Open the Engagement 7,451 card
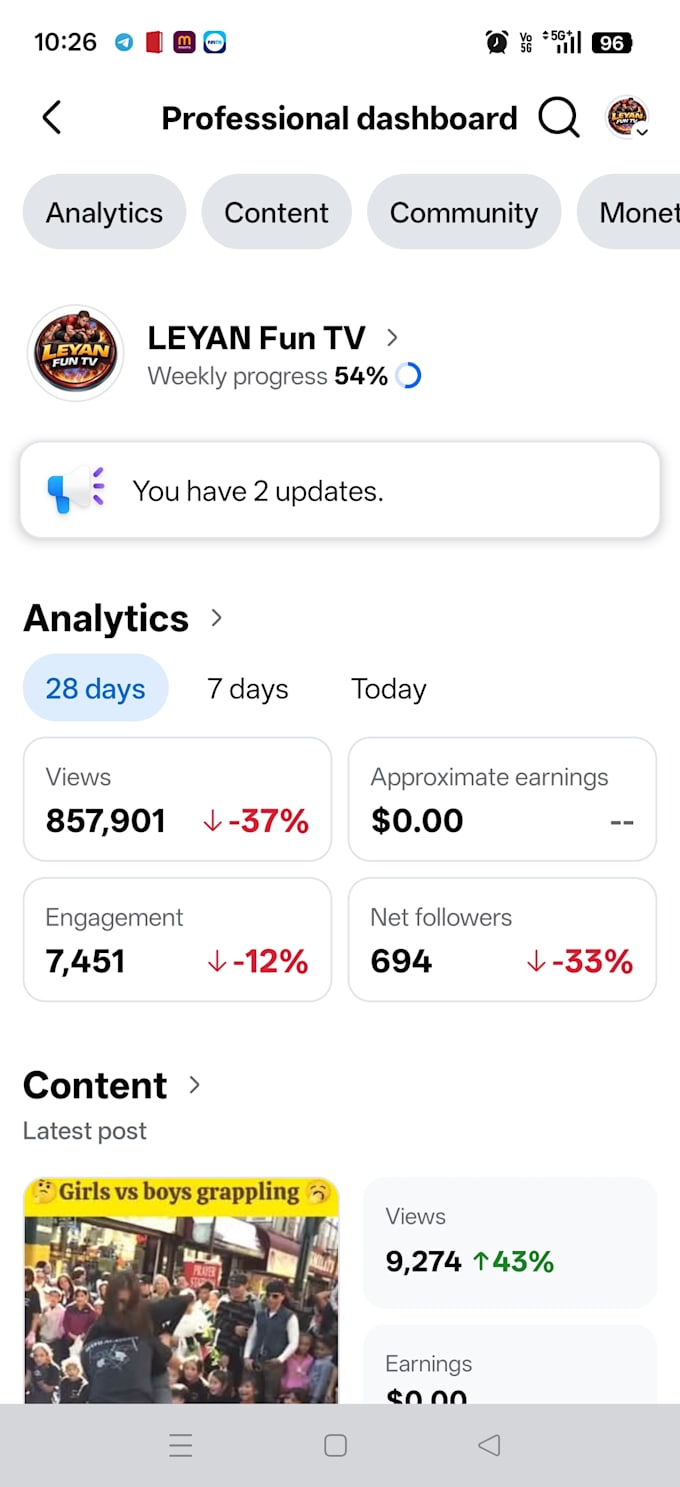The height and width of the screenshot is (1487, 680). [177, 939]
